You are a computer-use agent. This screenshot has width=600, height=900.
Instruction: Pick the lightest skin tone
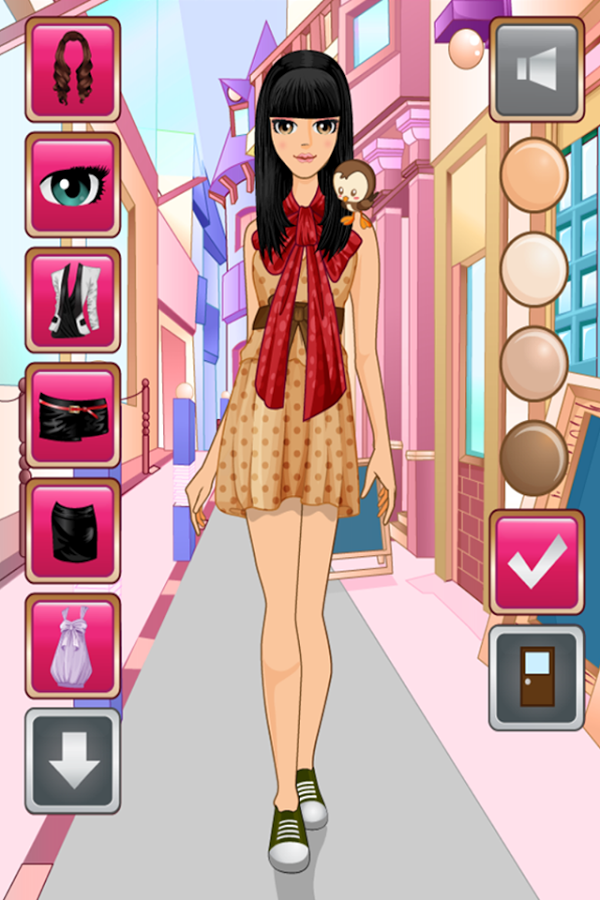[x=534, y=268]
